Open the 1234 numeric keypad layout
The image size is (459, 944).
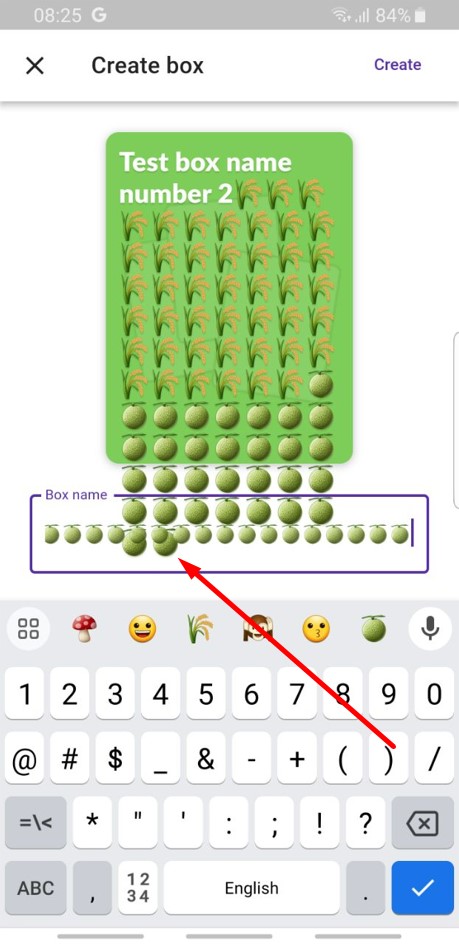pos(138,887)
